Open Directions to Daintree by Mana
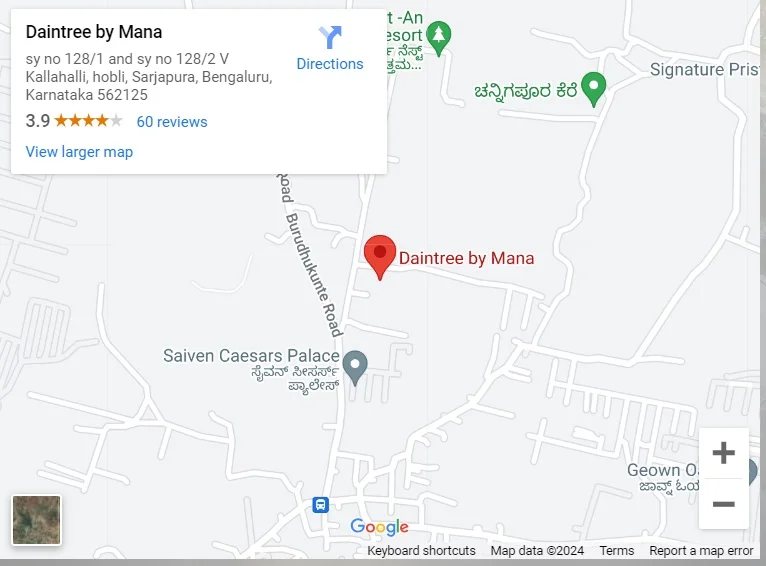 (x=329, y=48)
